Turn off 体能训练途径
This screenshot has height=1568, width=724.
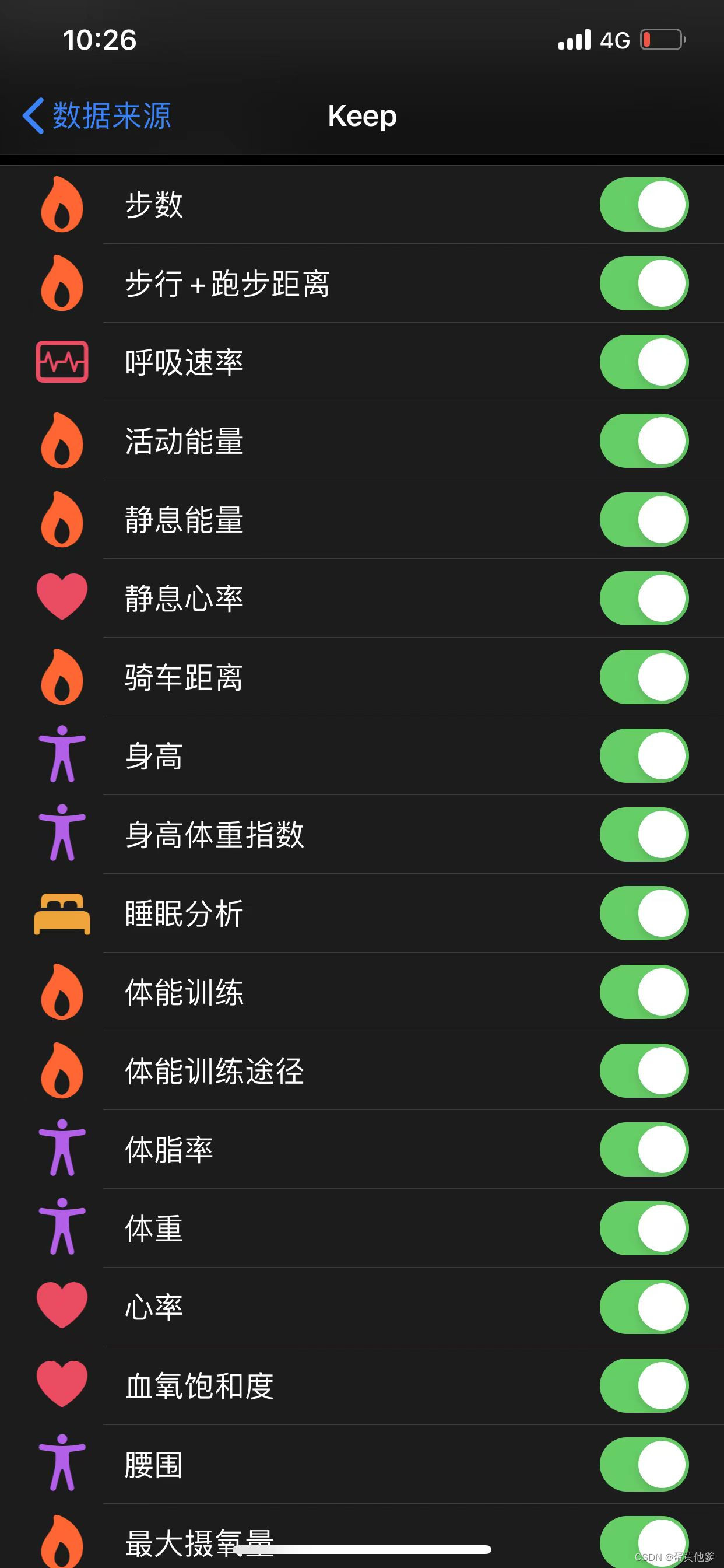point(644,1070)
